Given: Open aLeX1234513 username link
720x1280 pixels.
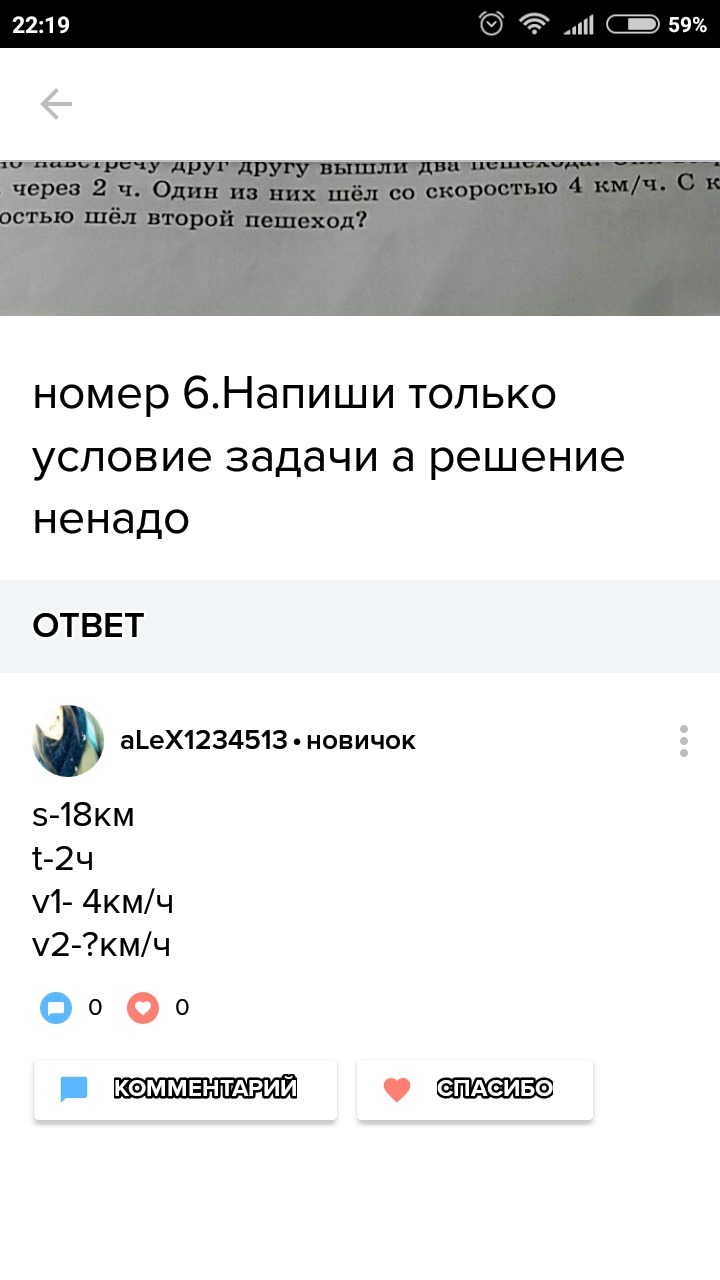Looking at the screenshot, I should [x=203, y=741].
